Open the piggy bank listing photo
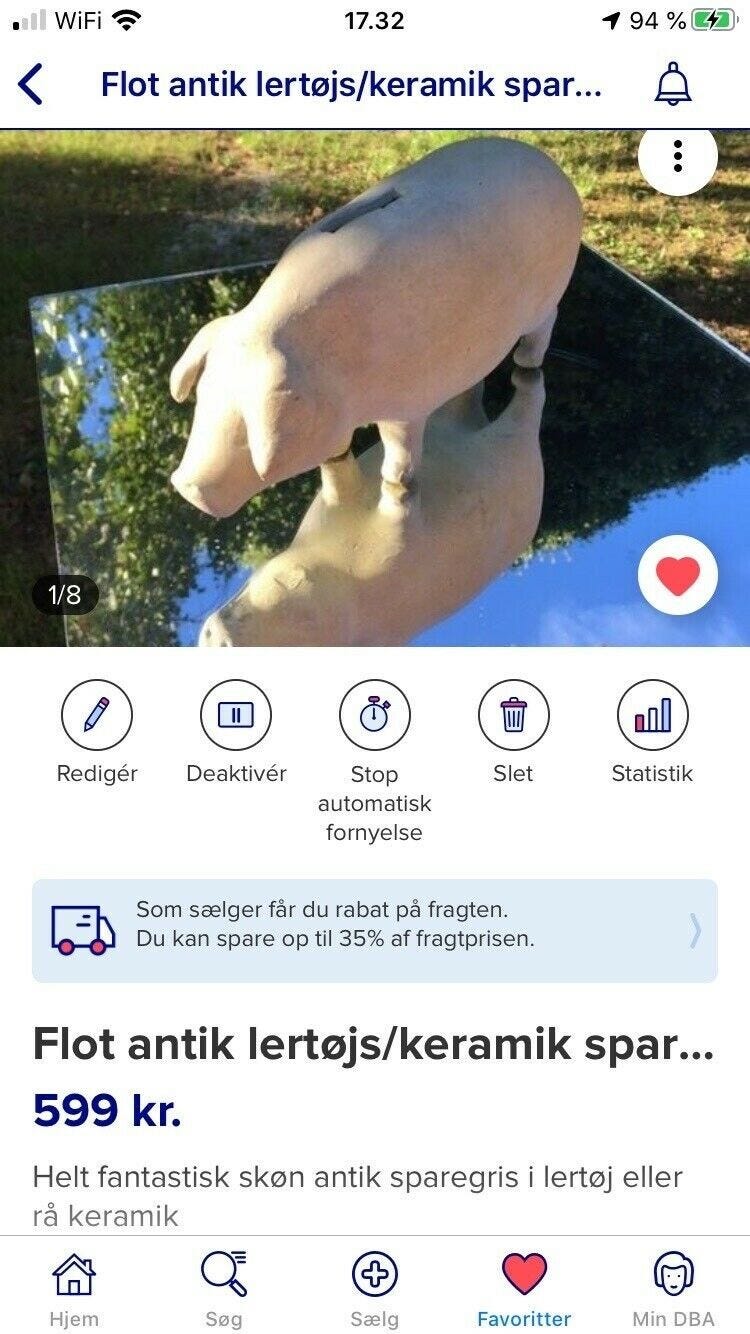Screen dimensions: 750x1334 click(x=375, y=388)
